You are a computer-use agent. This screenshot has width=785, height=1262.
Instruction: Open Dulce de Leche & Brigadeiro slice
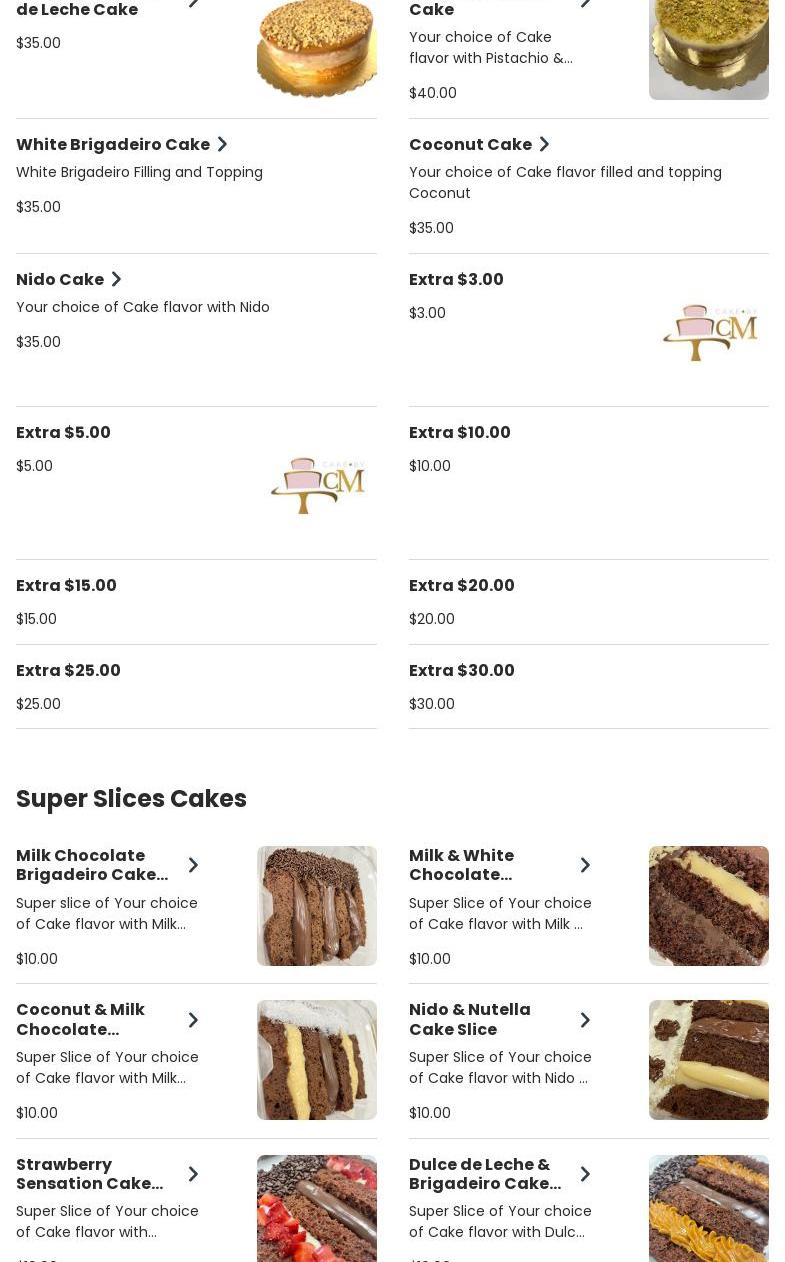(588, 1208)
